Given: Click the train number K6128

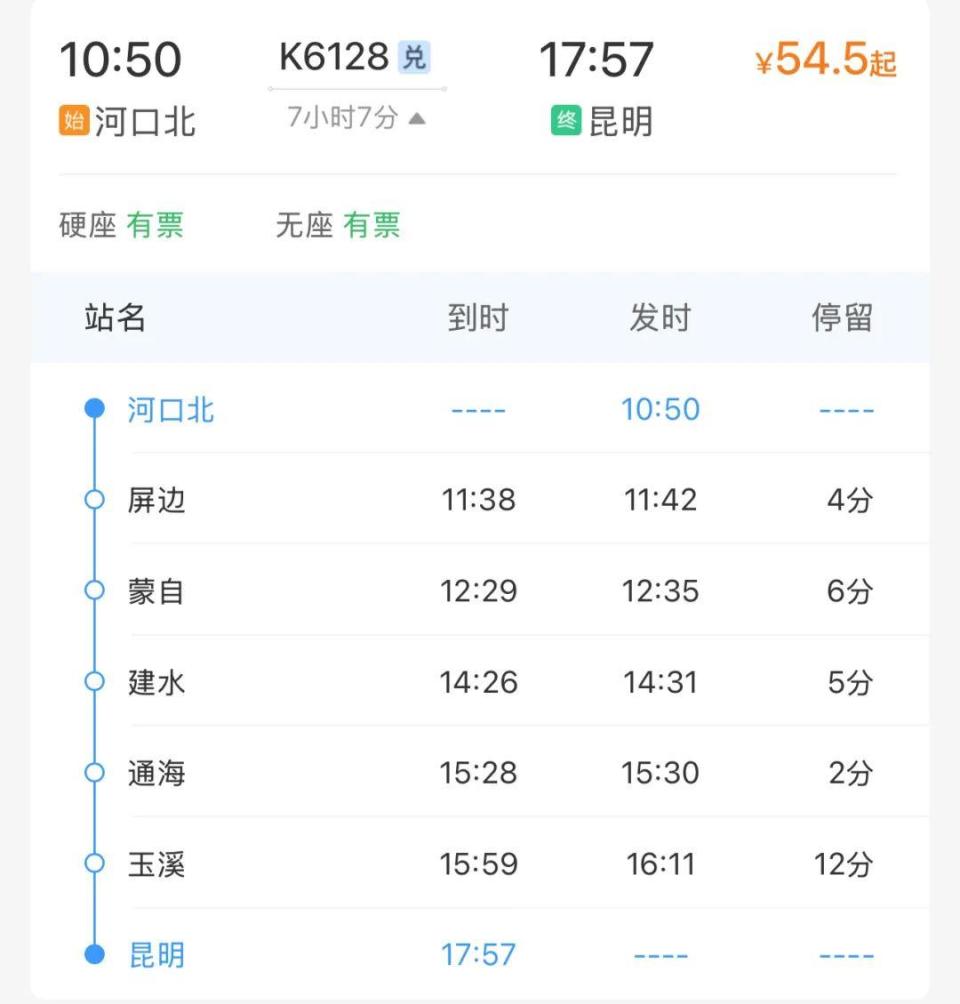Looking at the screenshot, I should point(335,57).
